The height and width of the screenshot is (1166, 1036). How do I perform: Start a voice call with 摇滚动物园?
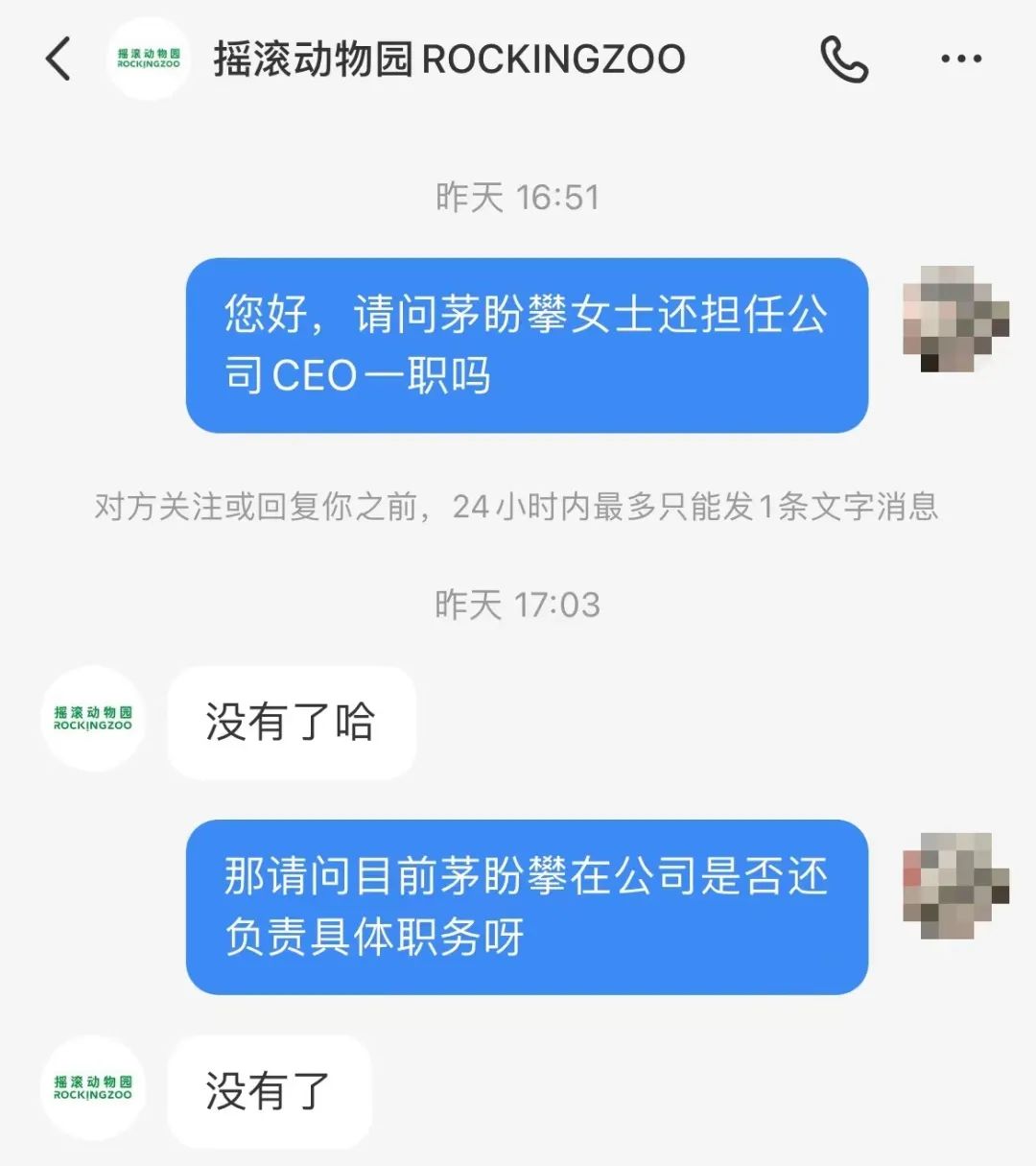[x=844, y=59]
